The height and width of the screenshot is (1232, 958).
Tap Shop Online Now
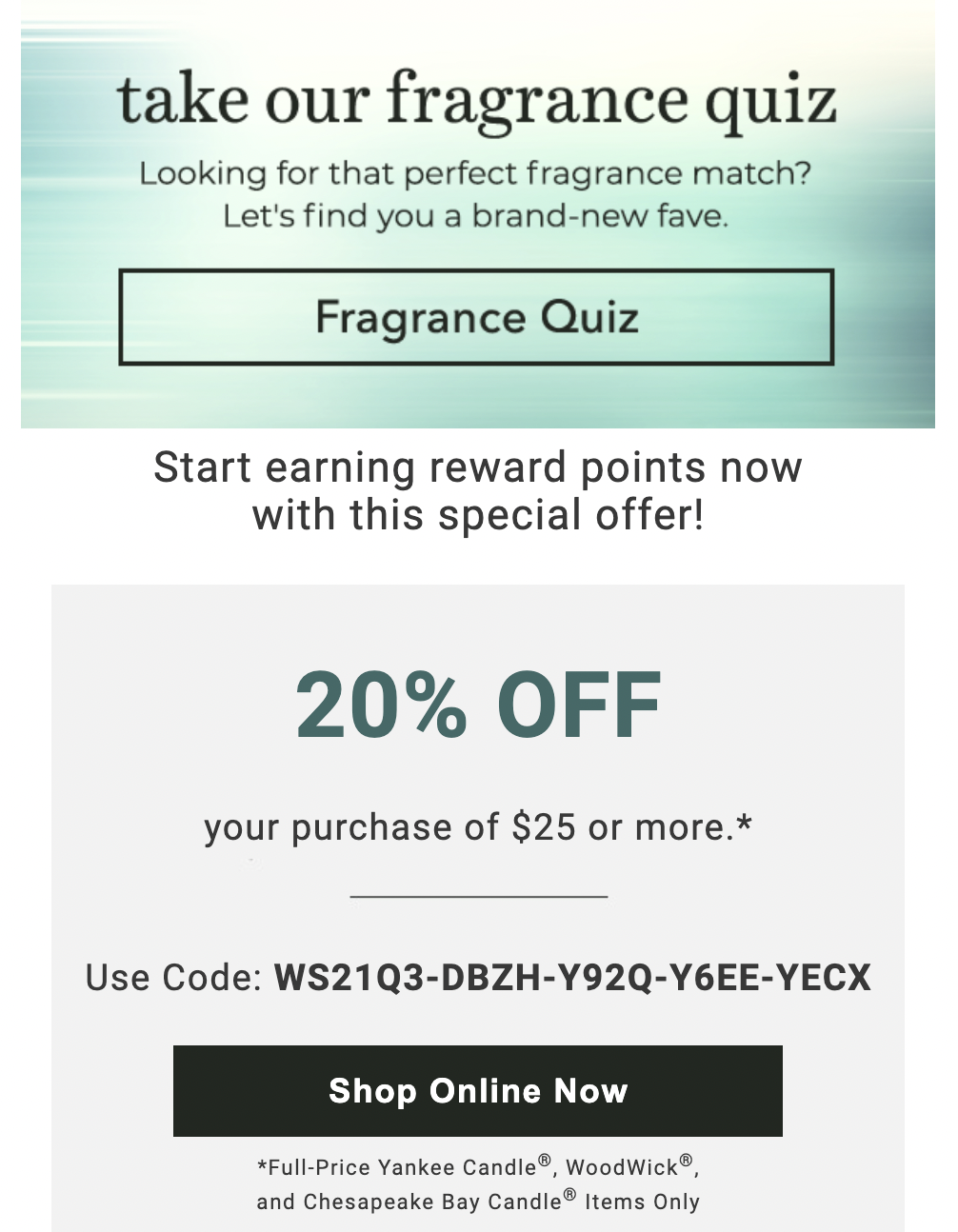477,1091
